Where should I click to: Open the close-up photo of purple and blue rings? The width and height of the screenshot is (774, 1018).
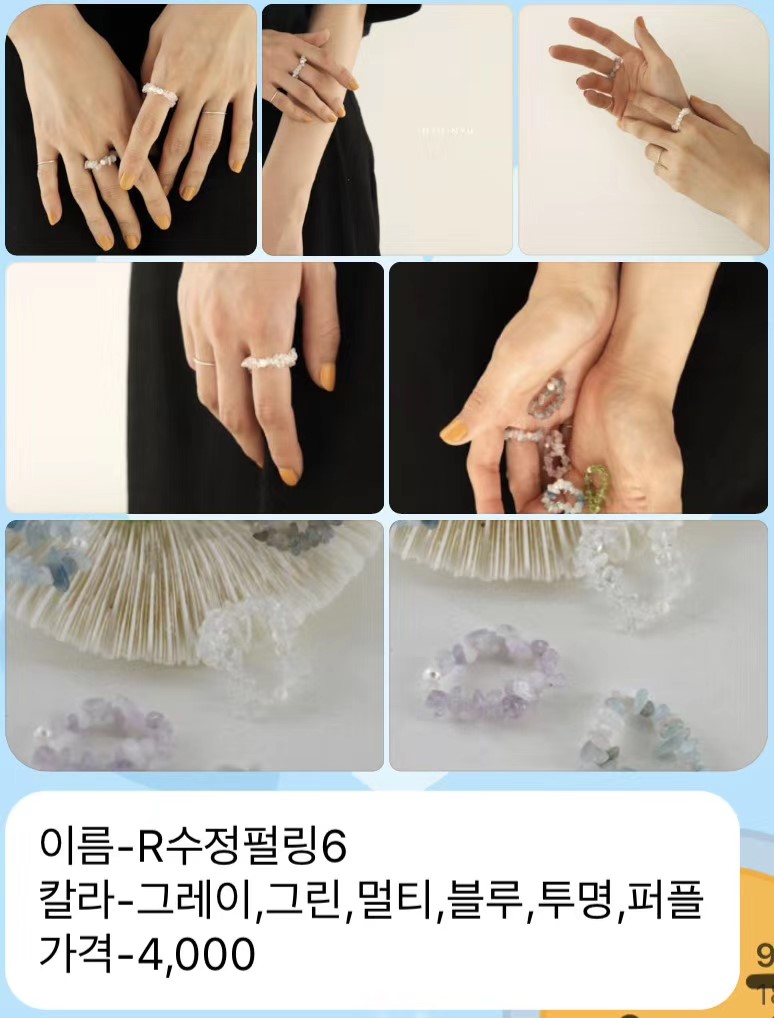click(578, 645)
